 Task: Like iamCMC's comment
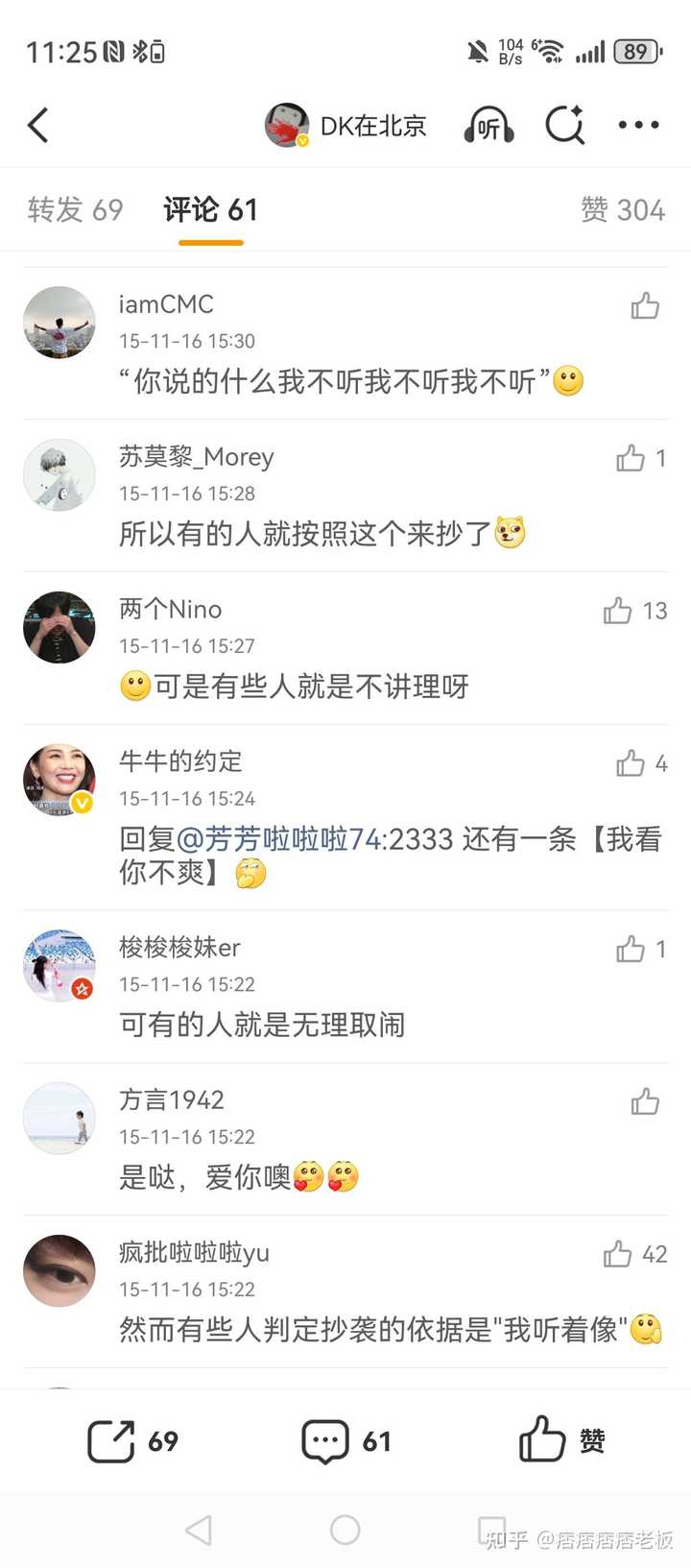click(645, 306)
